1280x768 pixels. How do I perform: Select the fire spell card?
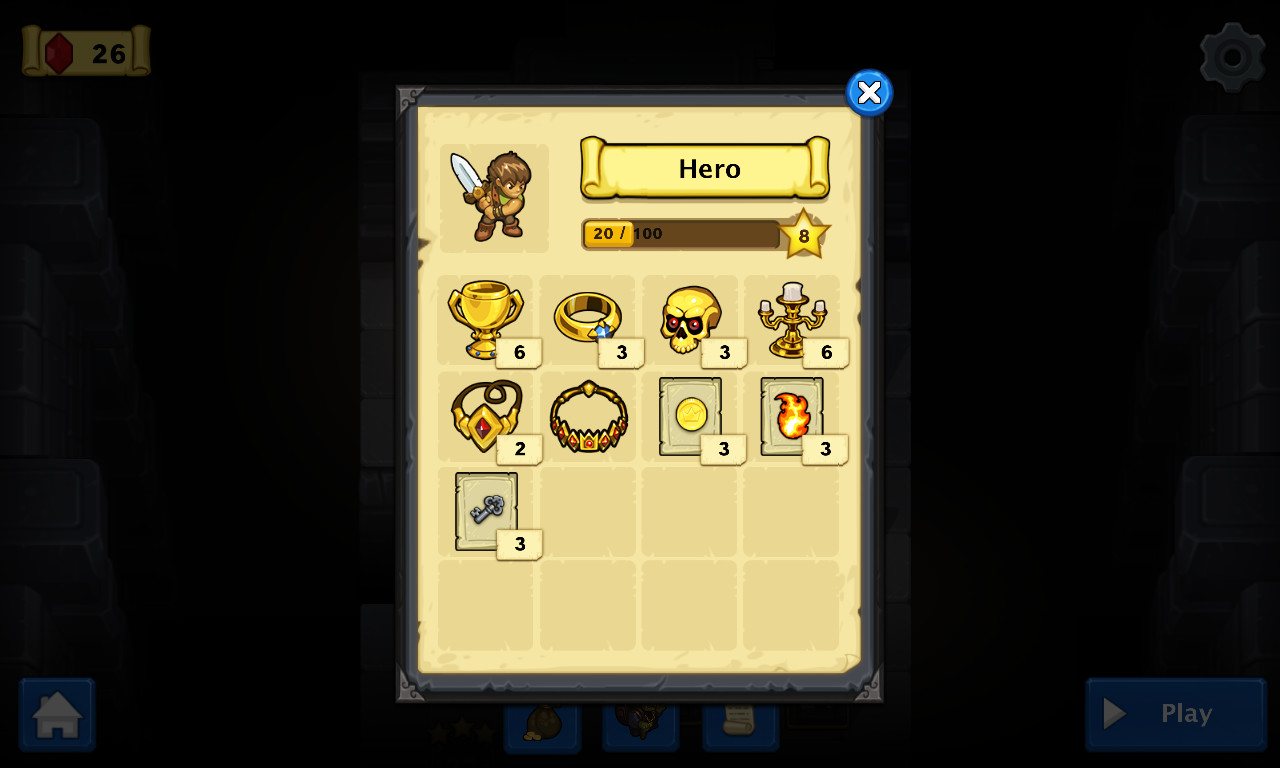tap(792, 416)
